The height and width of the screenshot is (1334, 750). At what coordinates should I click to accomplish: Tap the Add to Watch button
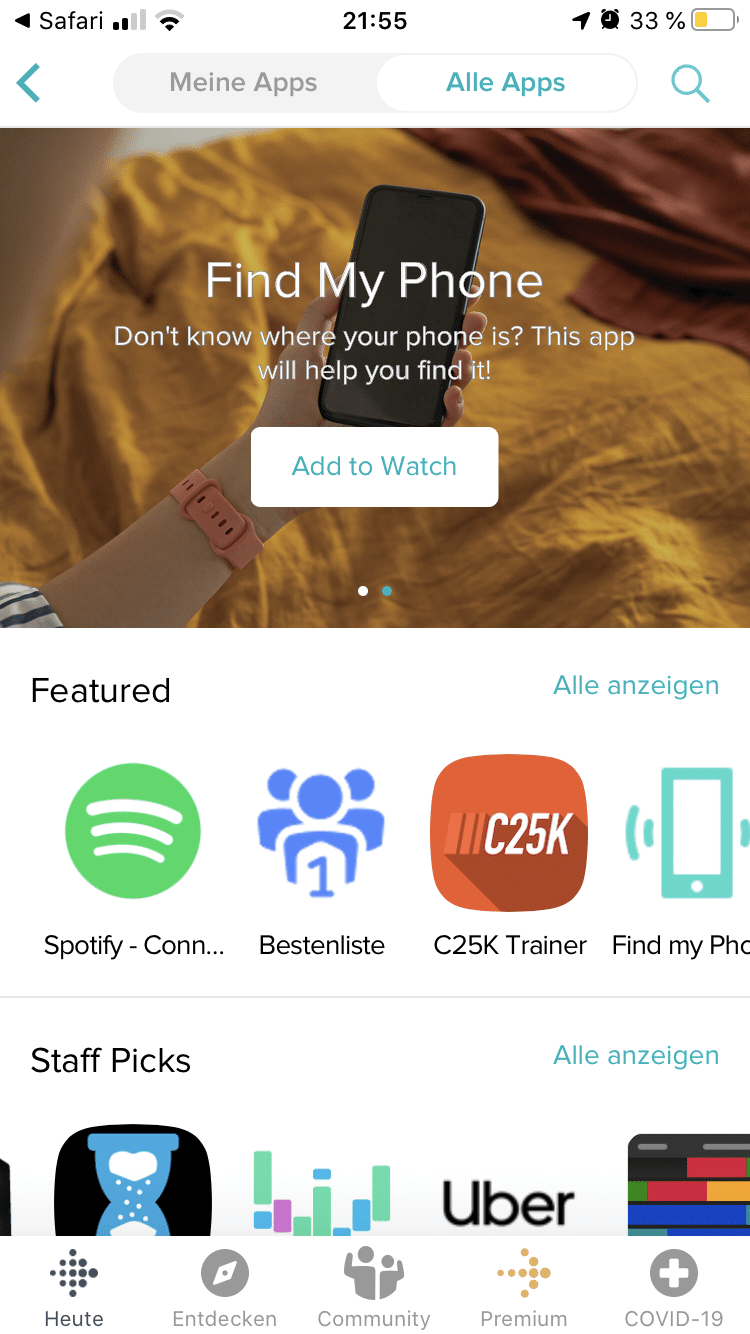374,466
